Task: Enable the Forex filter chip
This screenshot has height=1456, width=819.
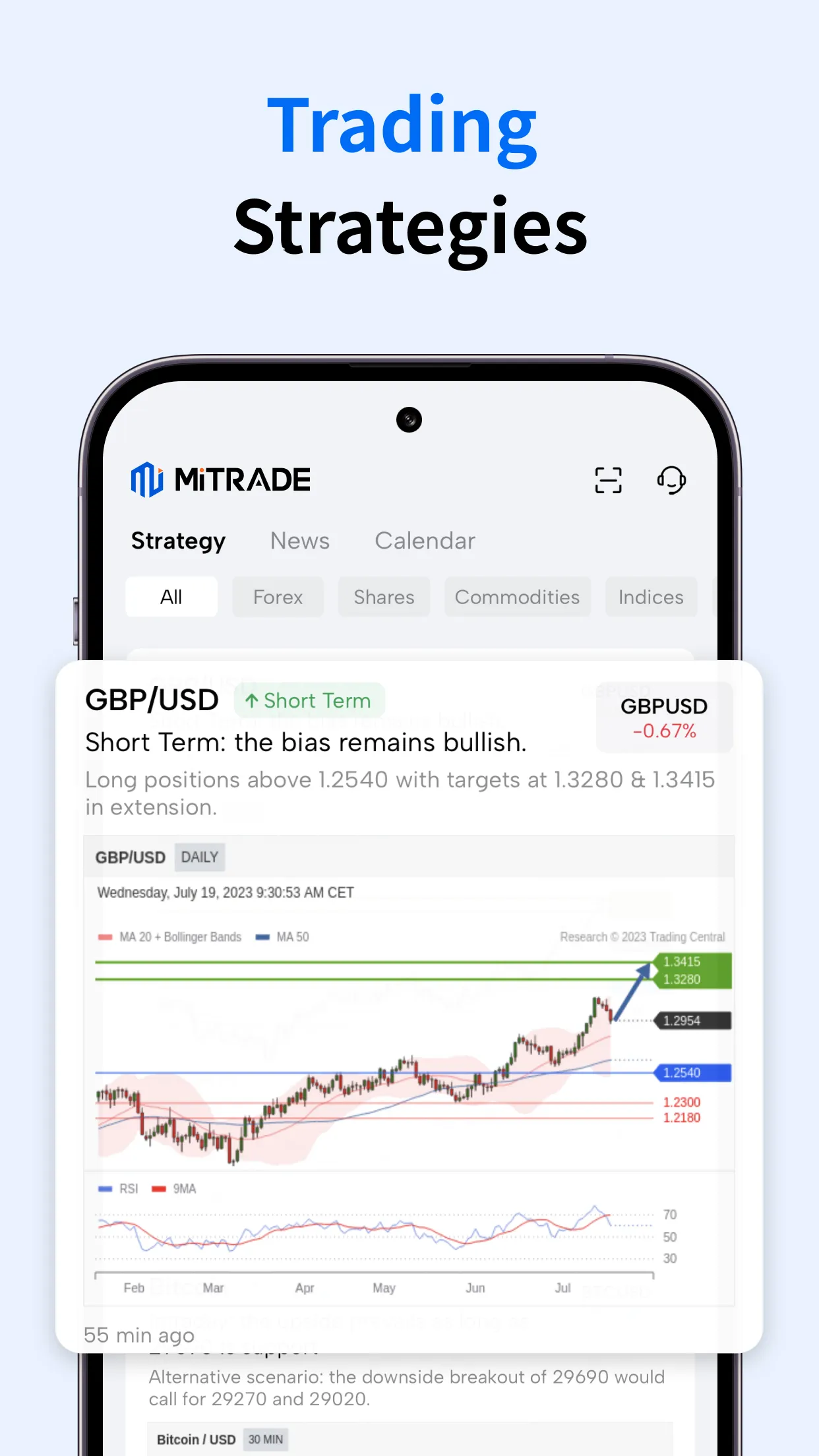Action: (278, 597)
